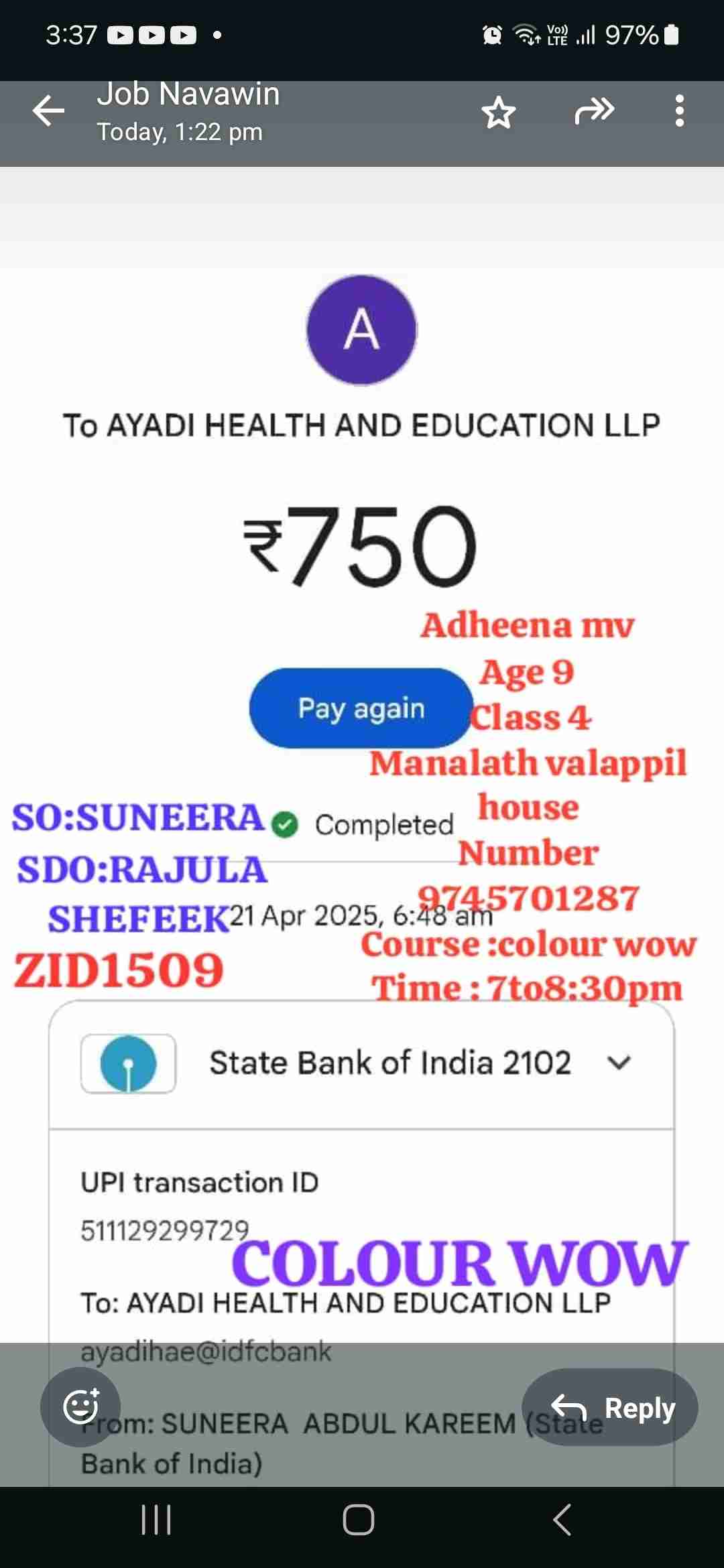Open recent apps from the navigation bar
This screenshot has height=1568, width=724.
click(157, 1520)
